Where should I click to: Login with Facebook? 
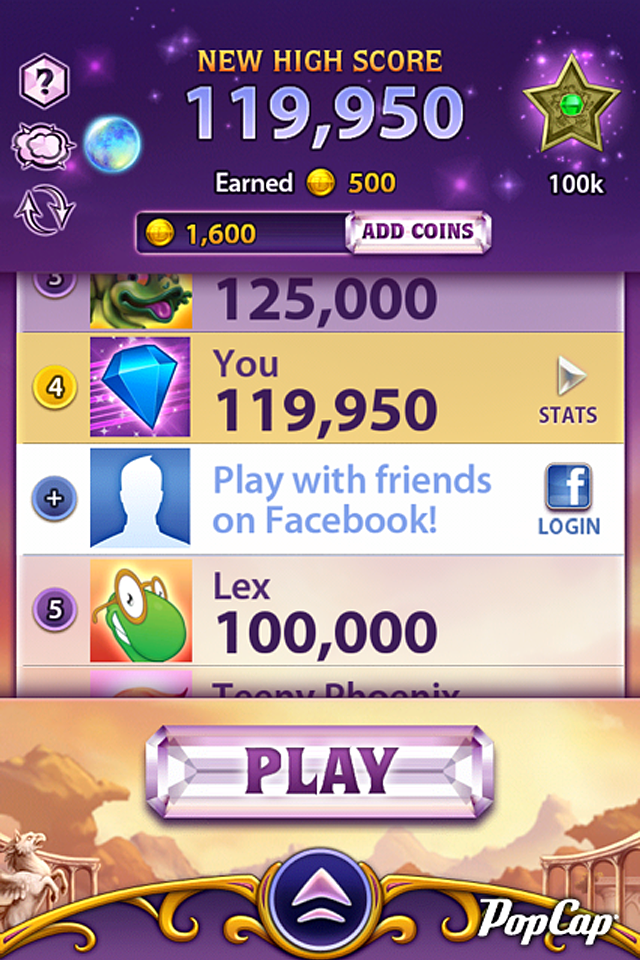[x=568, y=499]
